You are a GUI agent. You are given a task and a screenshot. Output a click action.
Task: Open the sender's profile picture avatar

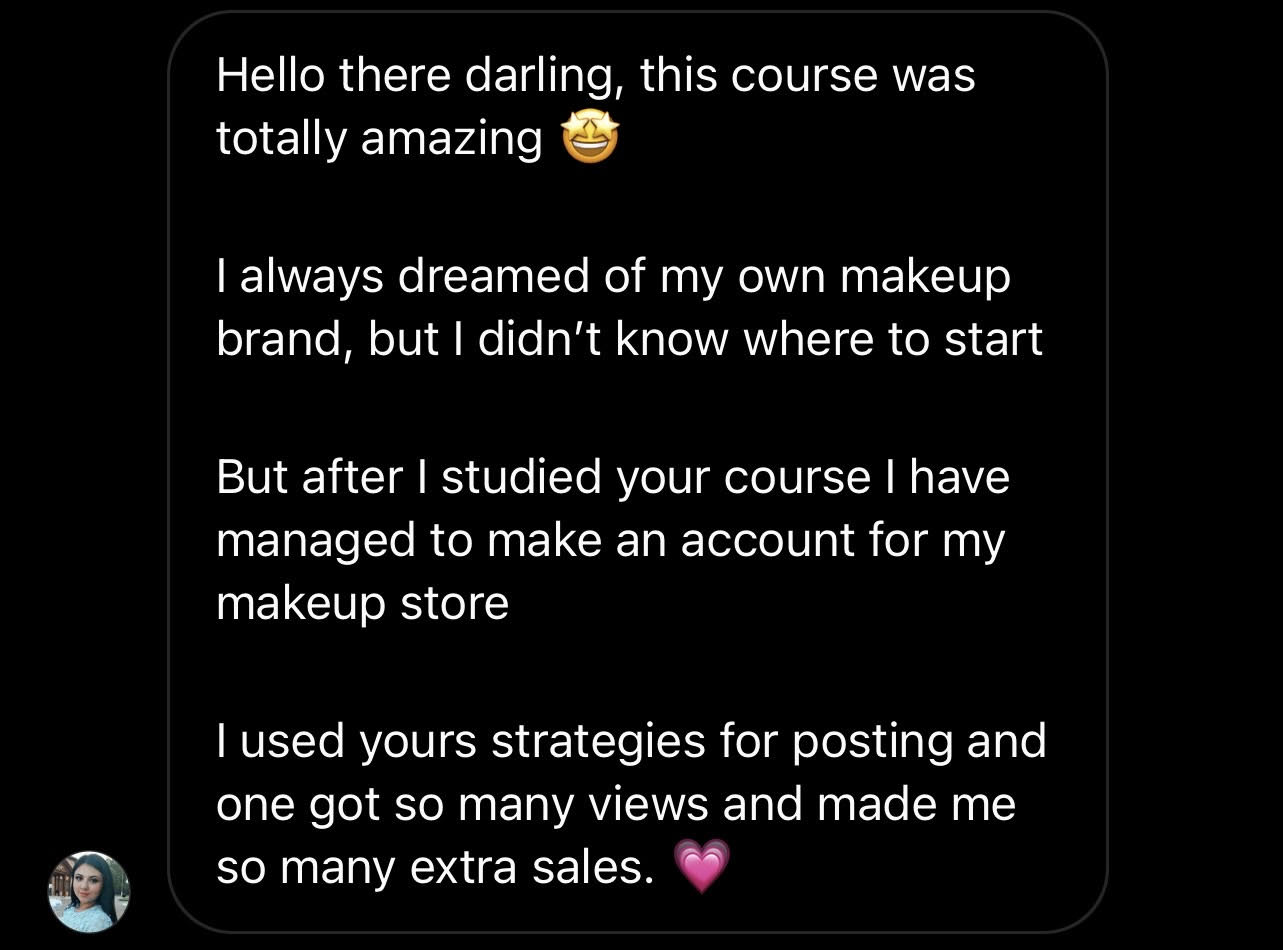[x=89, y=891]
